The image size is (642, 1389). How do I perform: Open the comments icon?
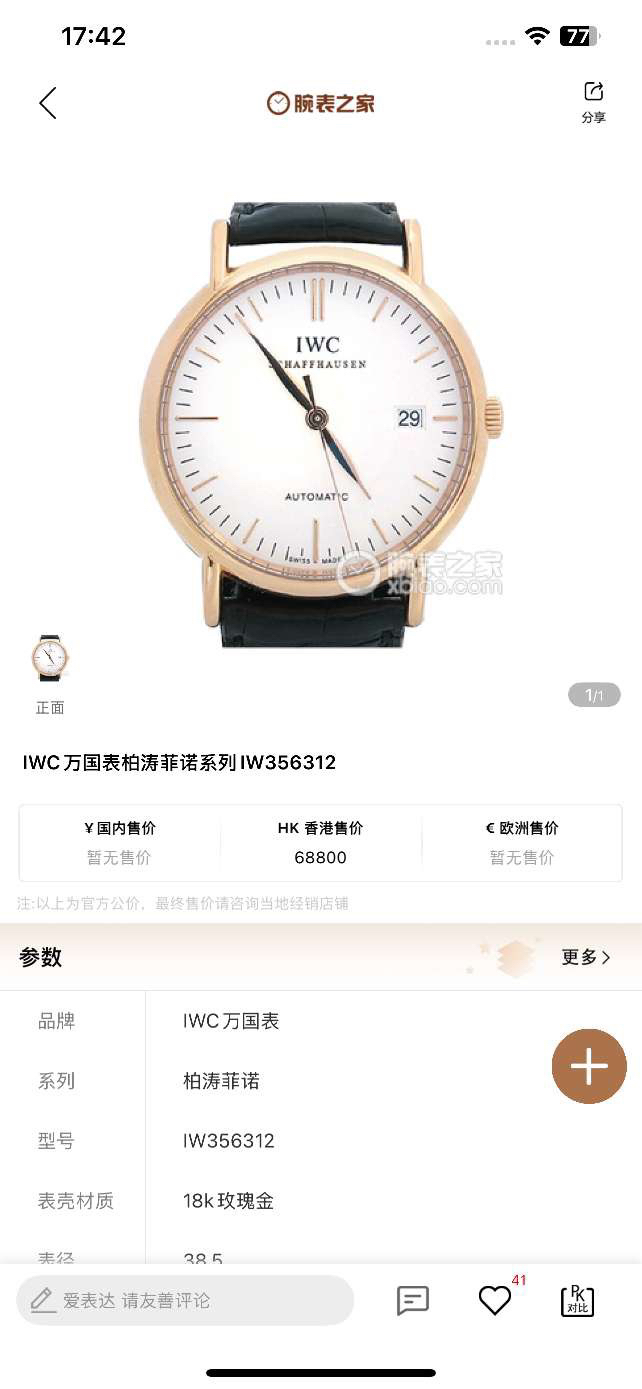pyautogui.click(x=412, y=1300)
